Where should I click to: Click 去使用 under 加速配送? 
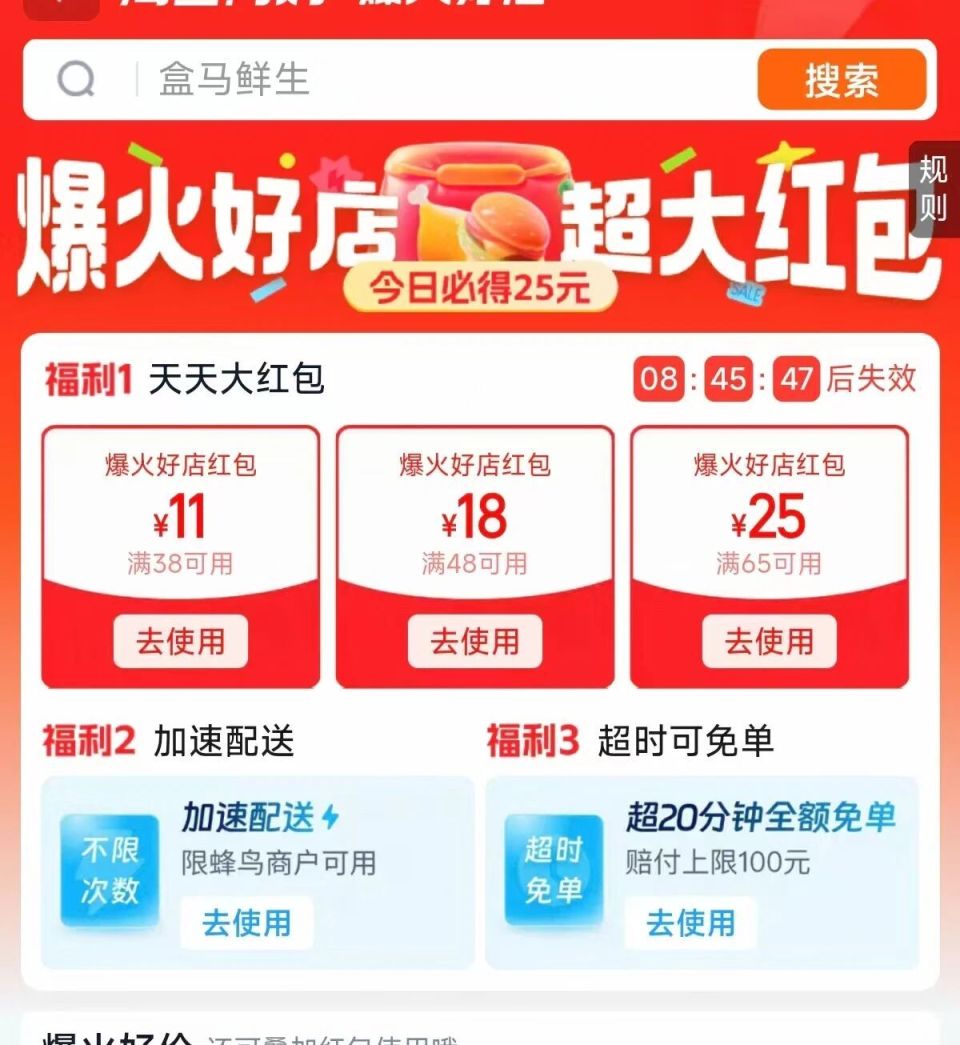tap(246, 923)
